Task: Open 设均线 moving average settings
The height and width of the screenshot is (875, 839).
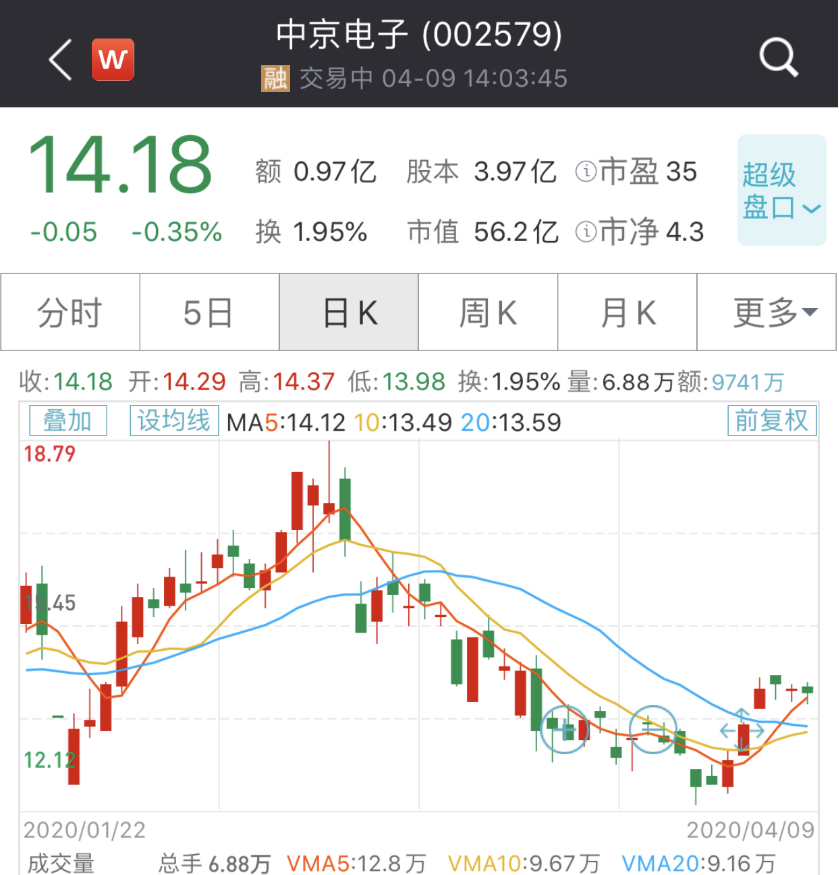Action: pyautogui.click(x=173, y=421)
